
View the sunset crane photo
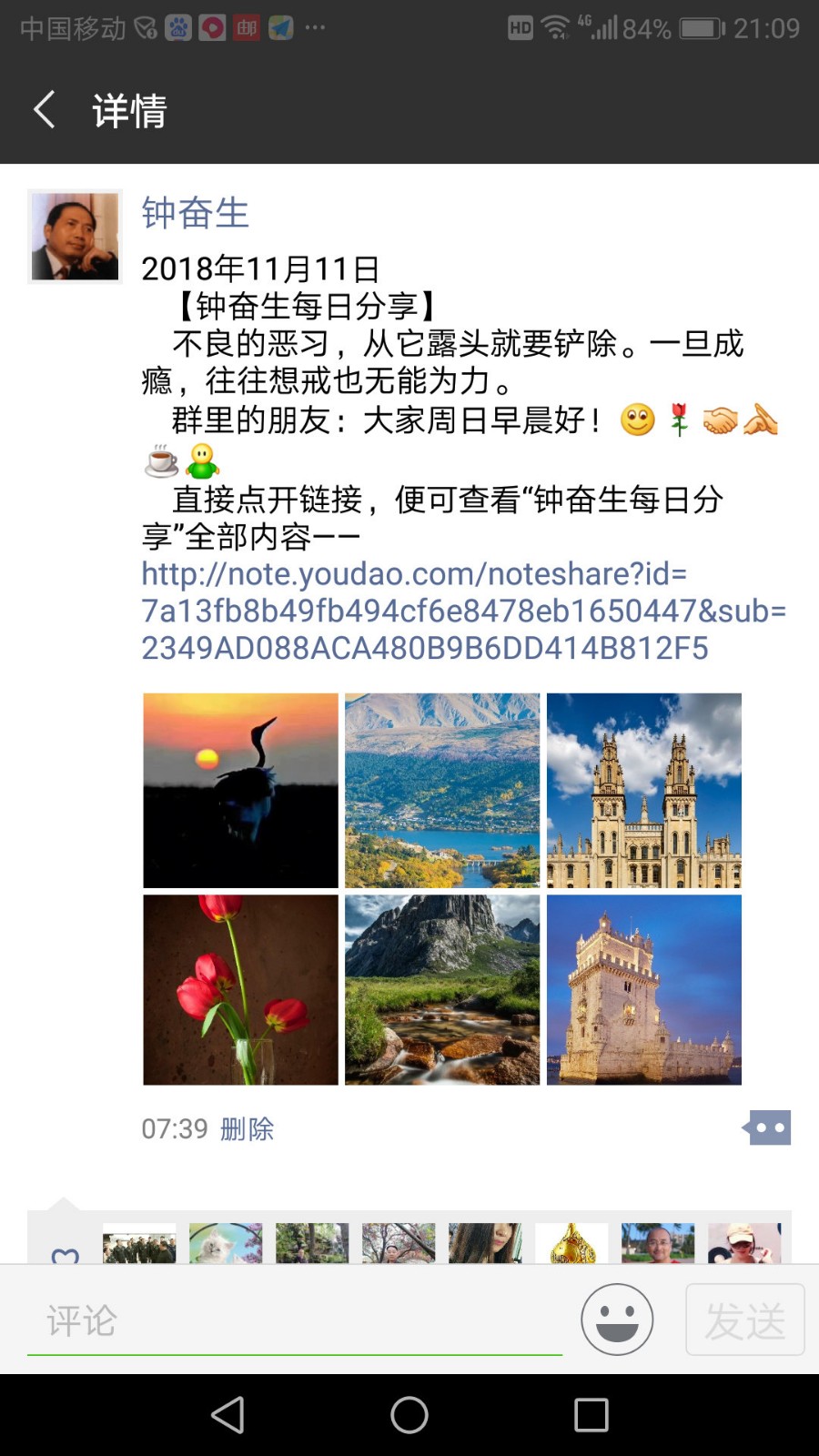240,790
